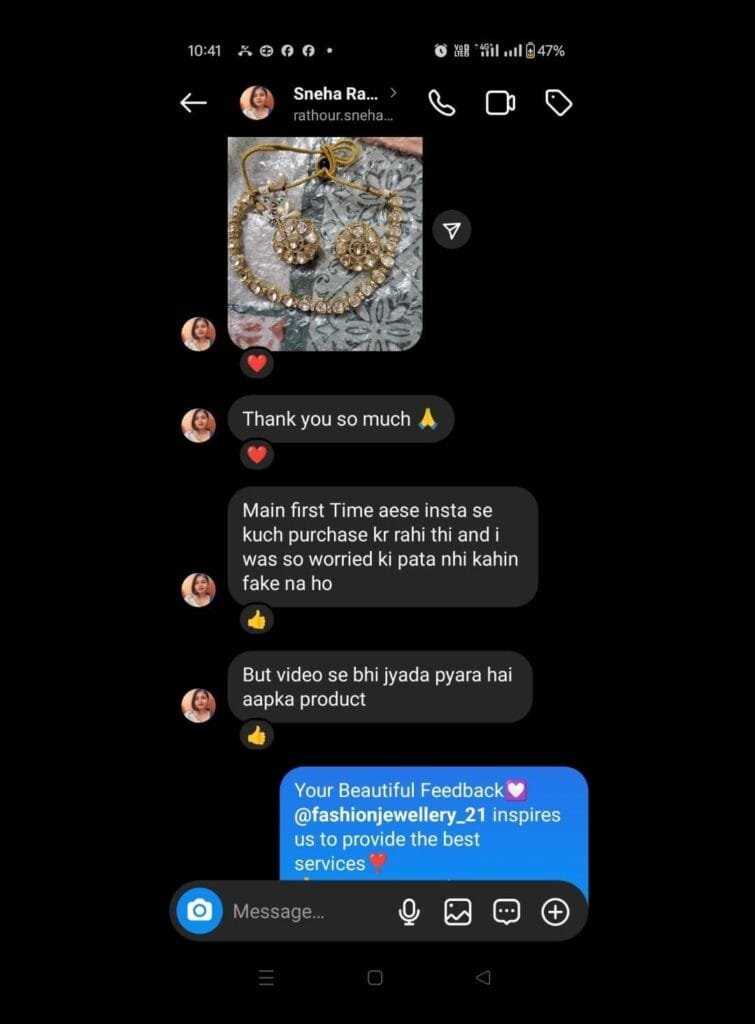
Task: Start a video call
Action: pyautogui.click(x=500, y=103)
